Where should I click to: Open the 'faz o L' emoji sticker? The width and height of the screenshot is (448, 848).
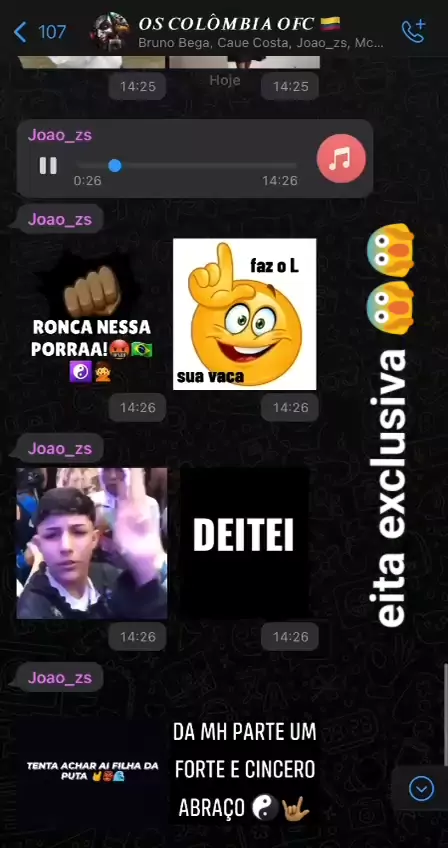click(245, 314)
